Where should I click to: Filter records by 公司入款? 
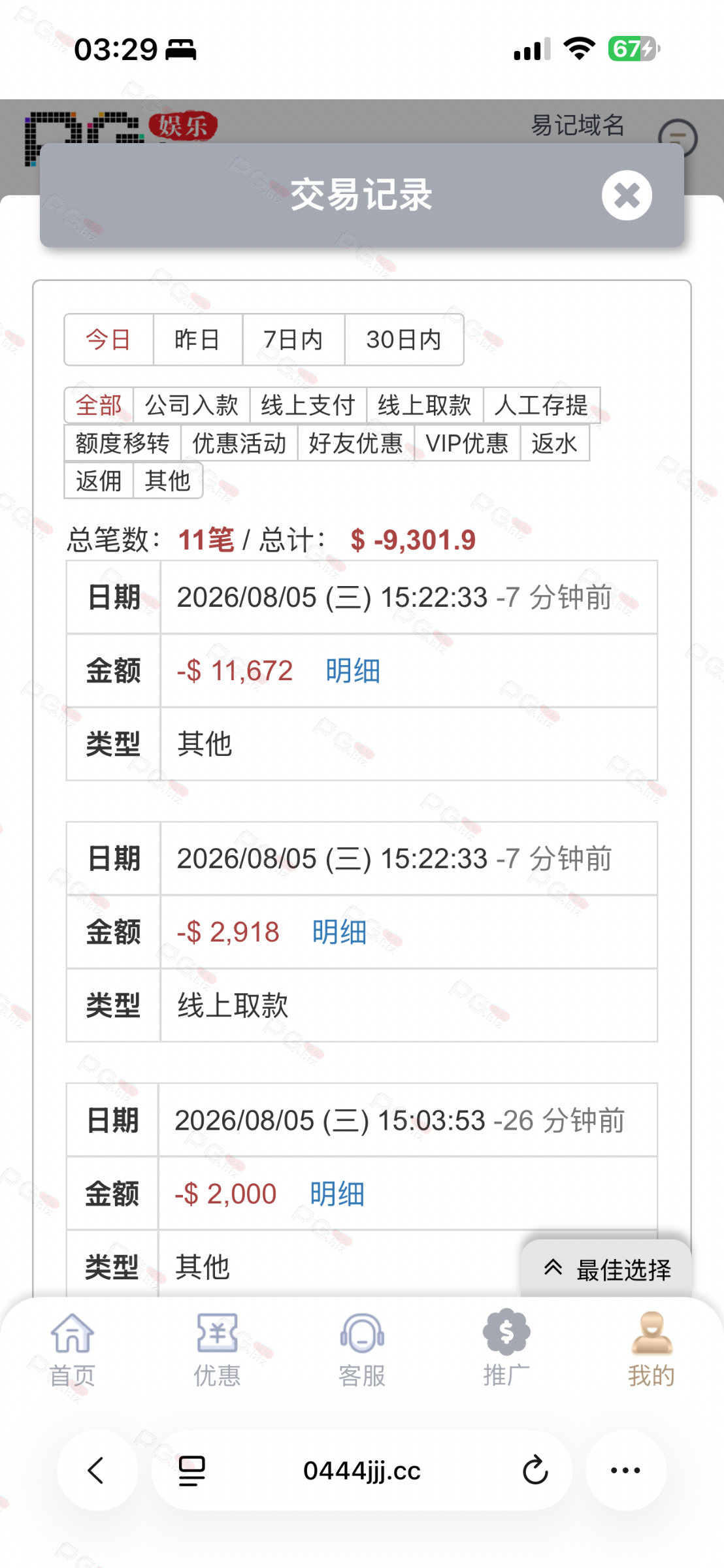(191, 405)
